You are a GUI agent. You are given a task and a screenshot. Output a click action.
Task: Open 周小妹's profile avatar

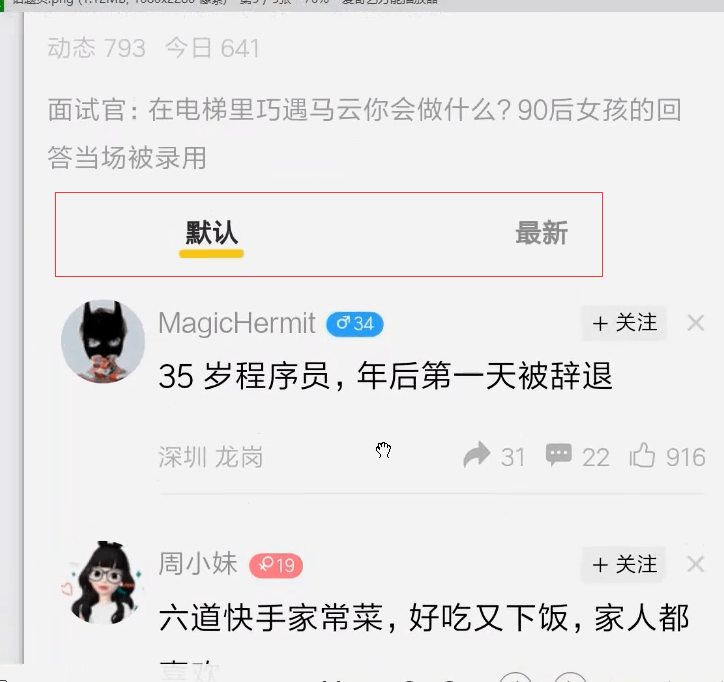point(103,582)
